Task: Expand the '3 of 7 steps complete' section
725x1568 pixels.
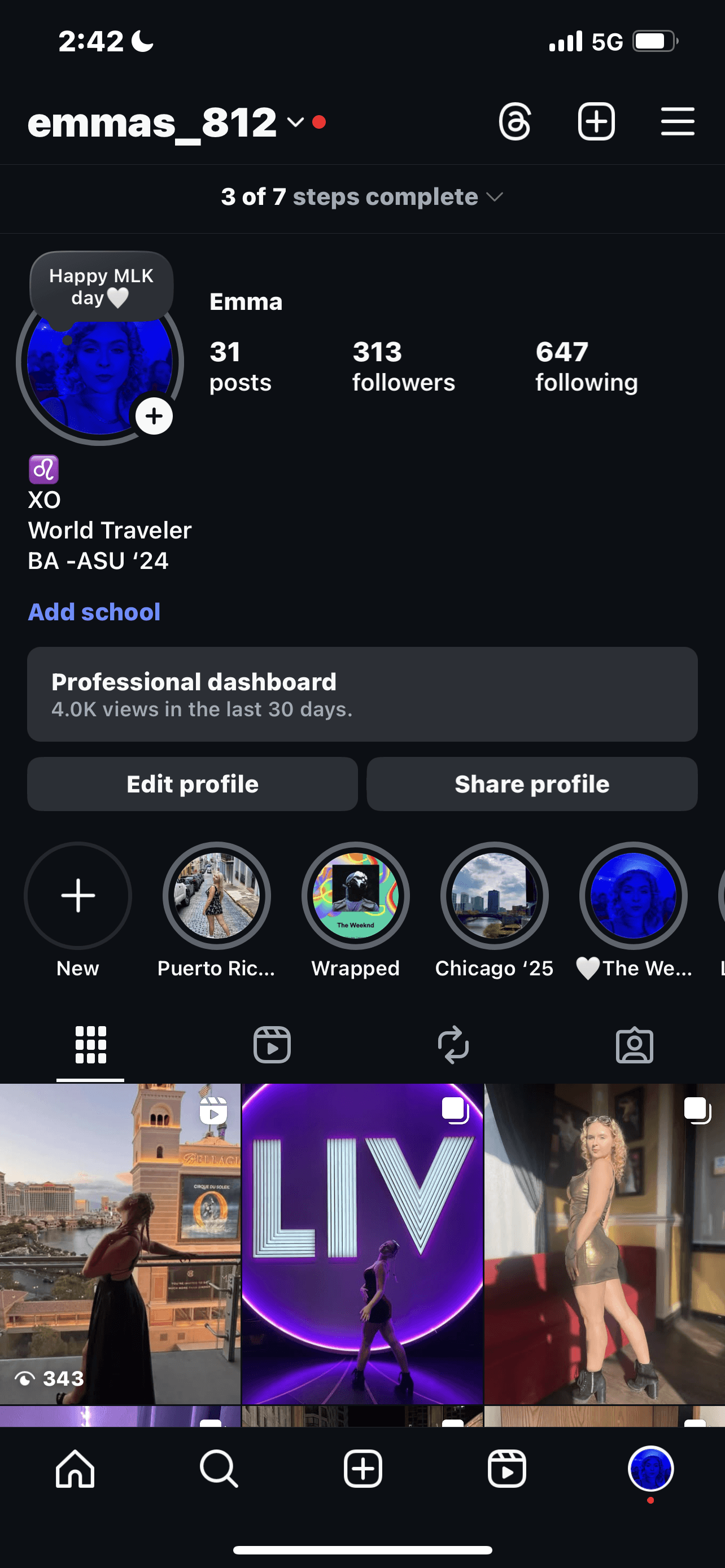Action: tap(362, 196)
